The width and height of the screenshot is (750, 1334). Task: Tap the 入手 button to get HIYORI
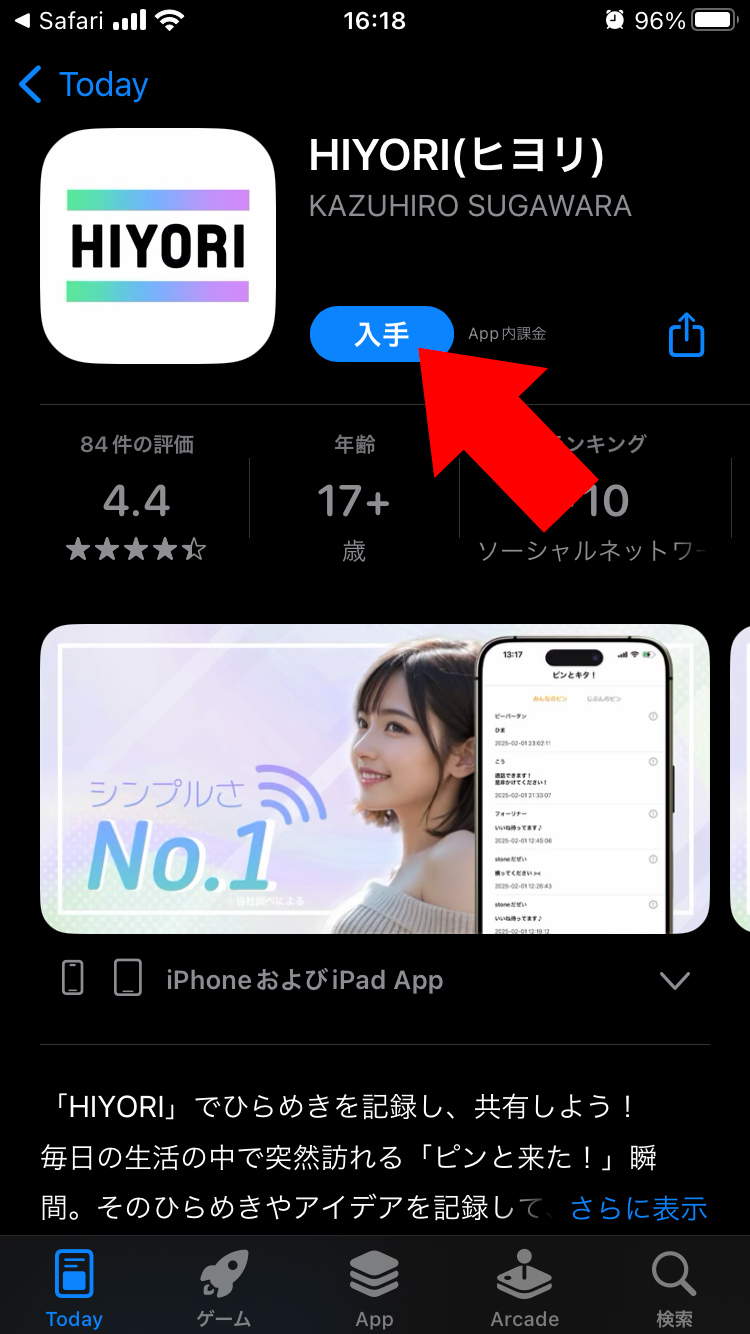pos(382,334)
